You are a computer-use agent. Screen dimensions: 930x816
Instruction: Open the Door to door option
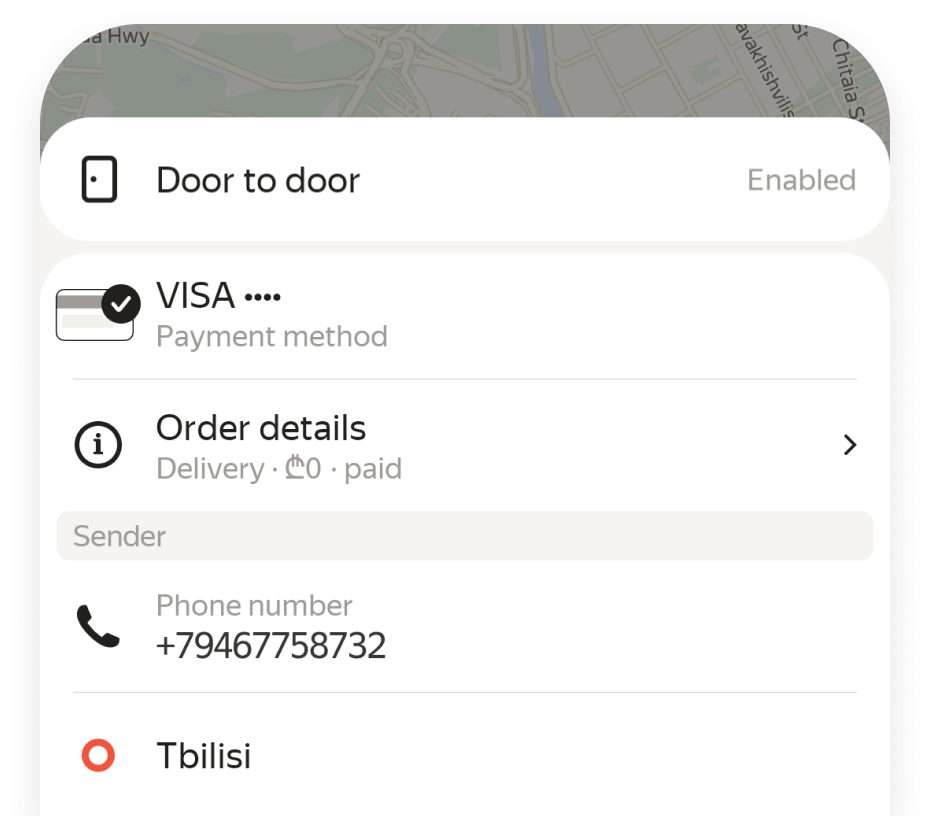pyautogui.click(x=464, y=181)
